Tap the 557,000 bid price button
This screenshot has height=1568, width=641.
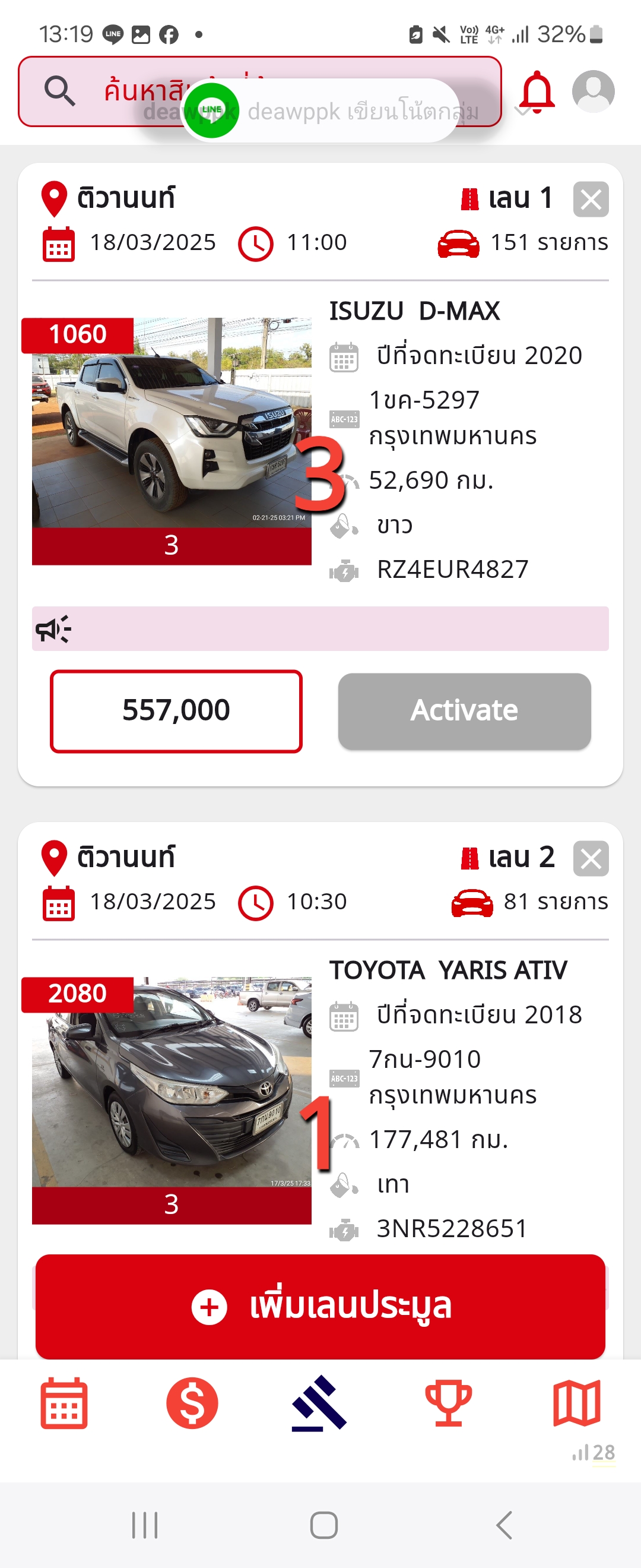(x=176, y=711)
